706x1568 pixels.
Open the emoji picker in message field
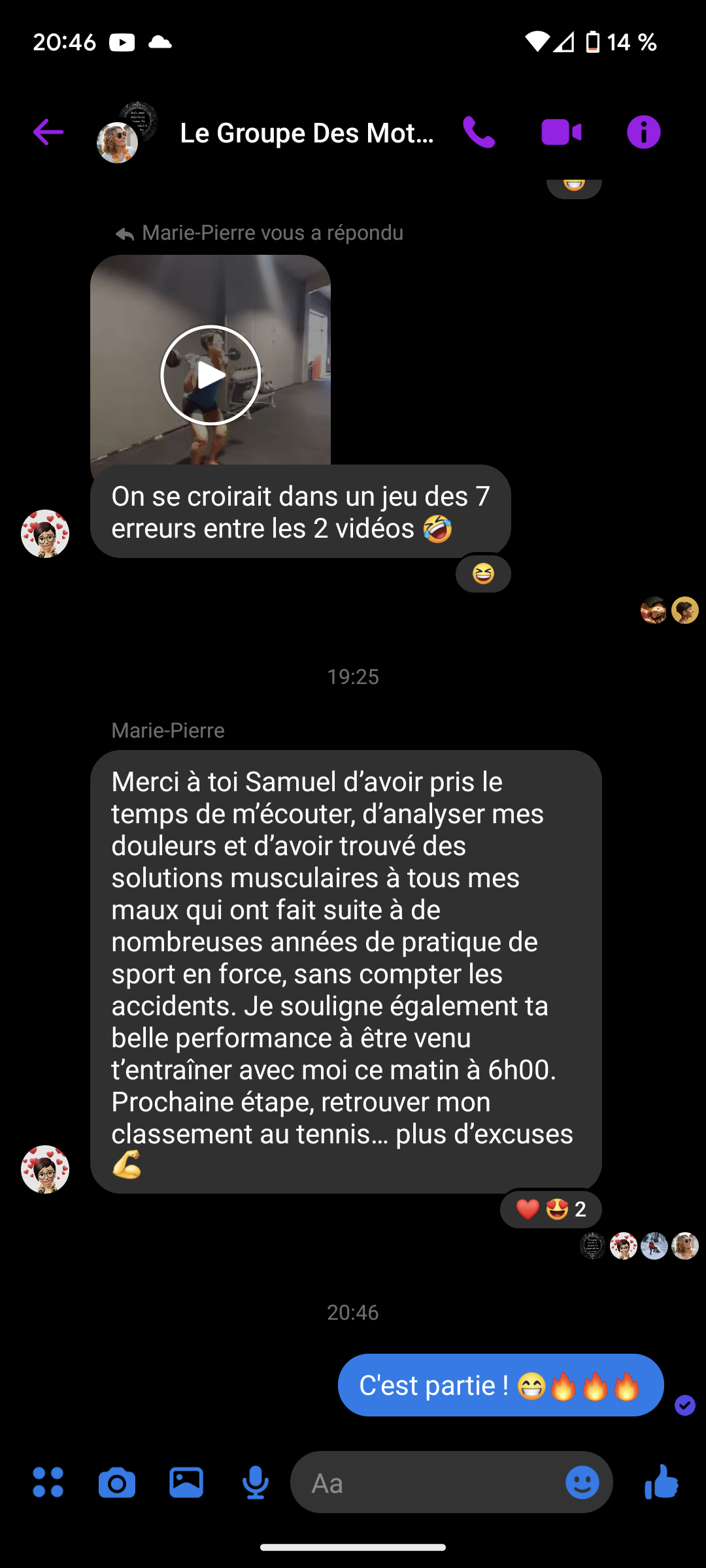tap(582, 1482)
